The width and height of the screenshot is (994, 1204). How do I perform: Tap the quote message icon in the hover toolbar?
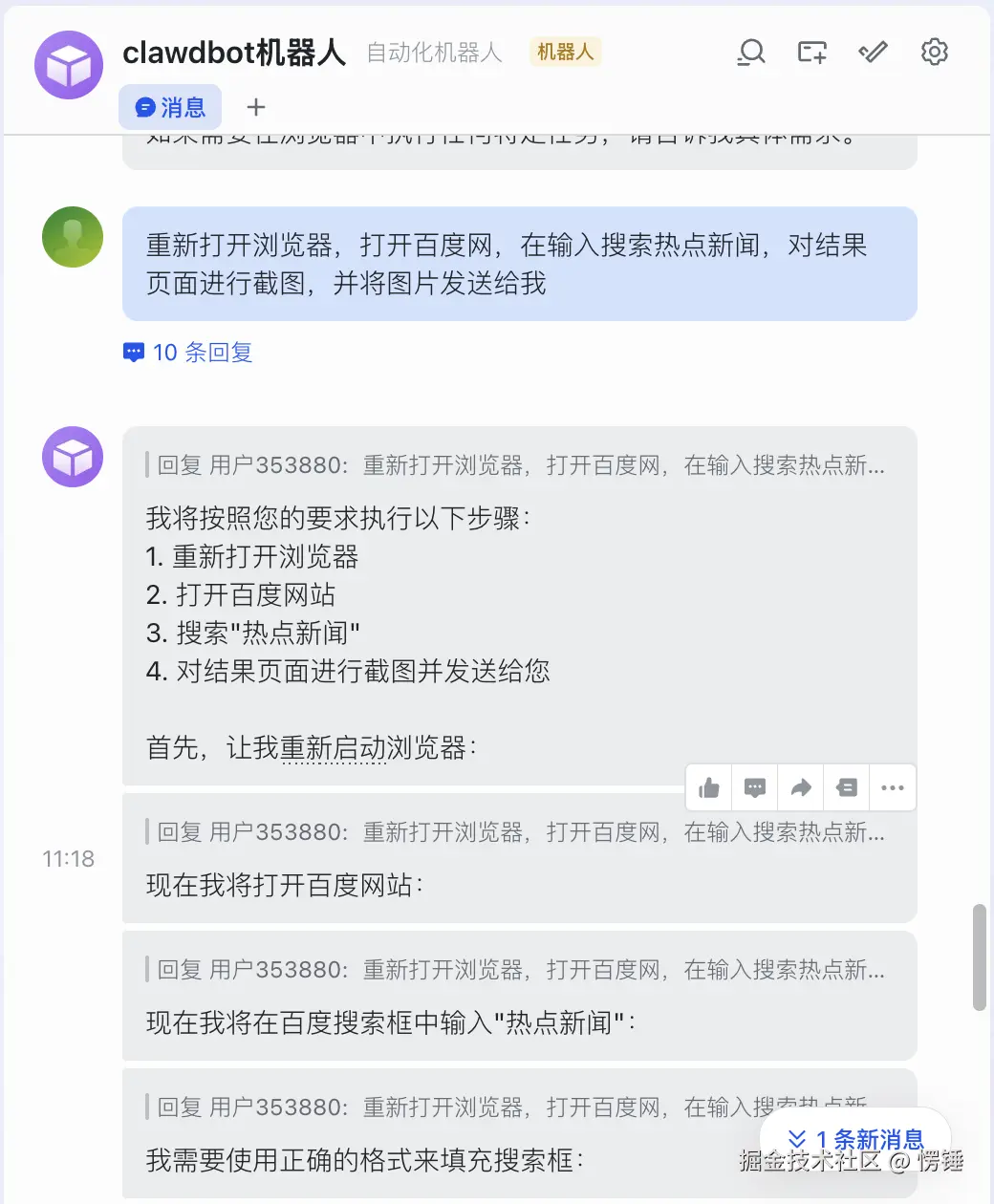tap(847, 788)
